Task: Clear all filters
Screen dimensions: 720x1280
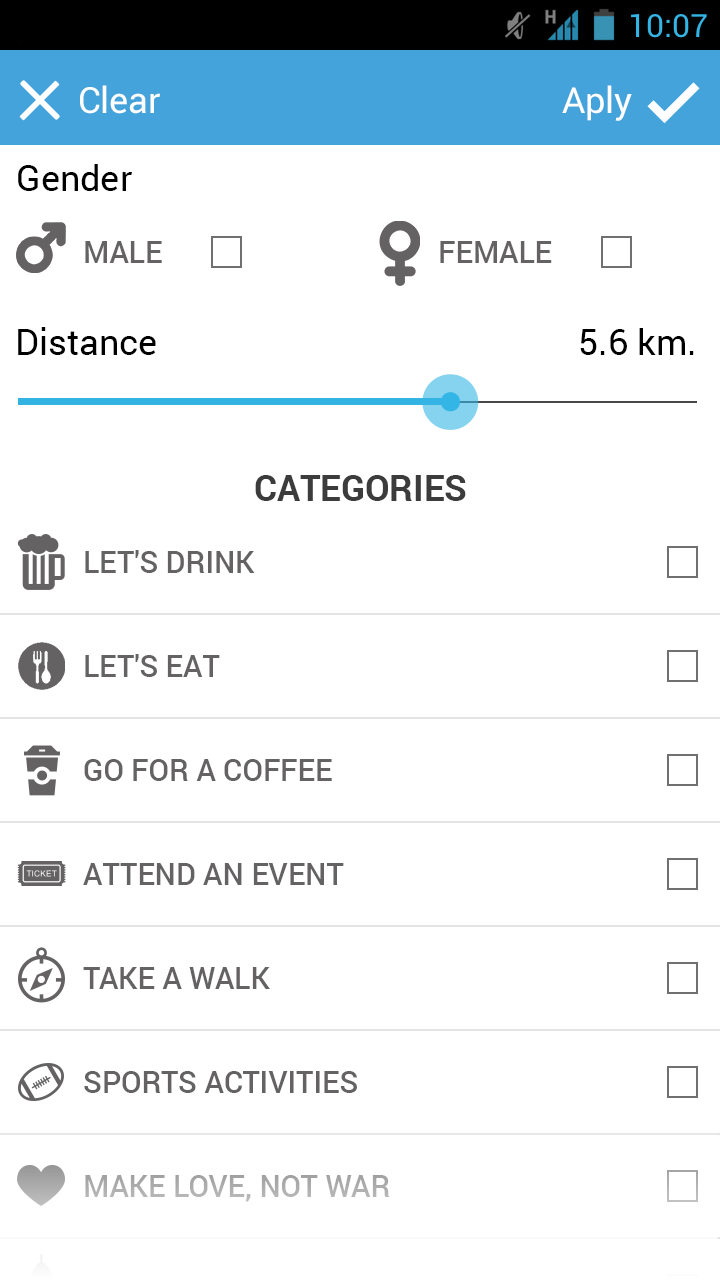Action: (x=89, y=101)
